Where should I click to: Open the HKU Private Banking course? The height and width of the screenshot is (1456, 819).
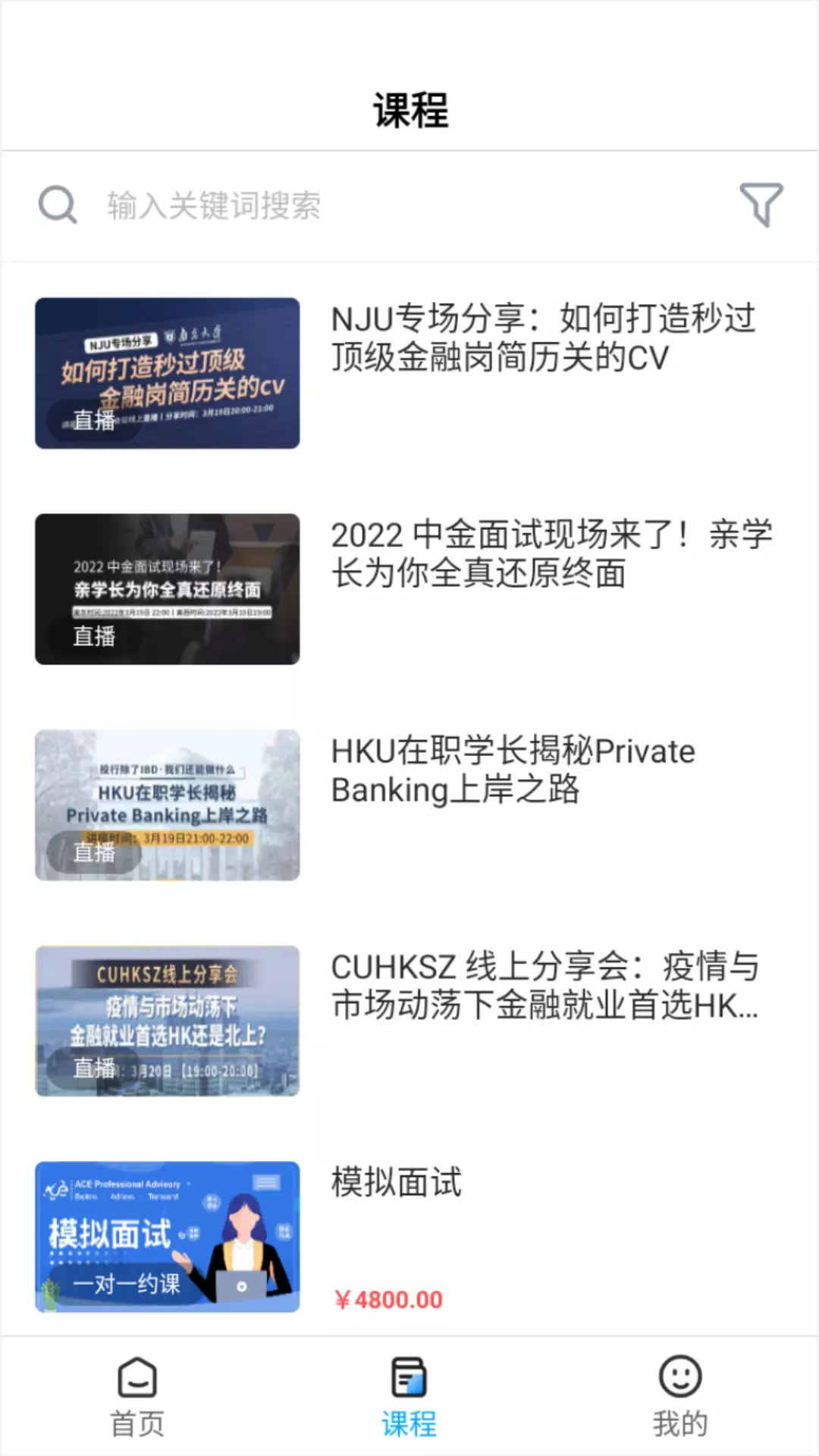click(409, 805)
